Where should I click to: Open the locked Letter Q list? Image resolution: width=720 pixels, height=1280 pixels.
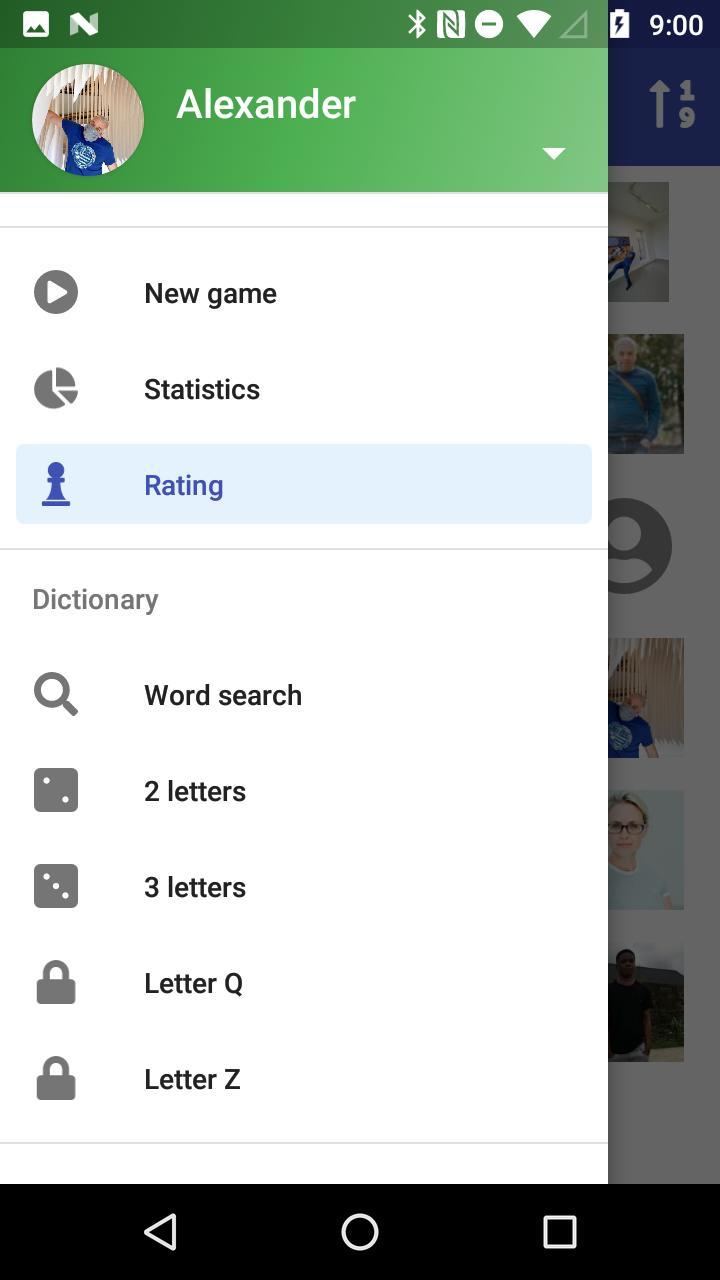193,983
